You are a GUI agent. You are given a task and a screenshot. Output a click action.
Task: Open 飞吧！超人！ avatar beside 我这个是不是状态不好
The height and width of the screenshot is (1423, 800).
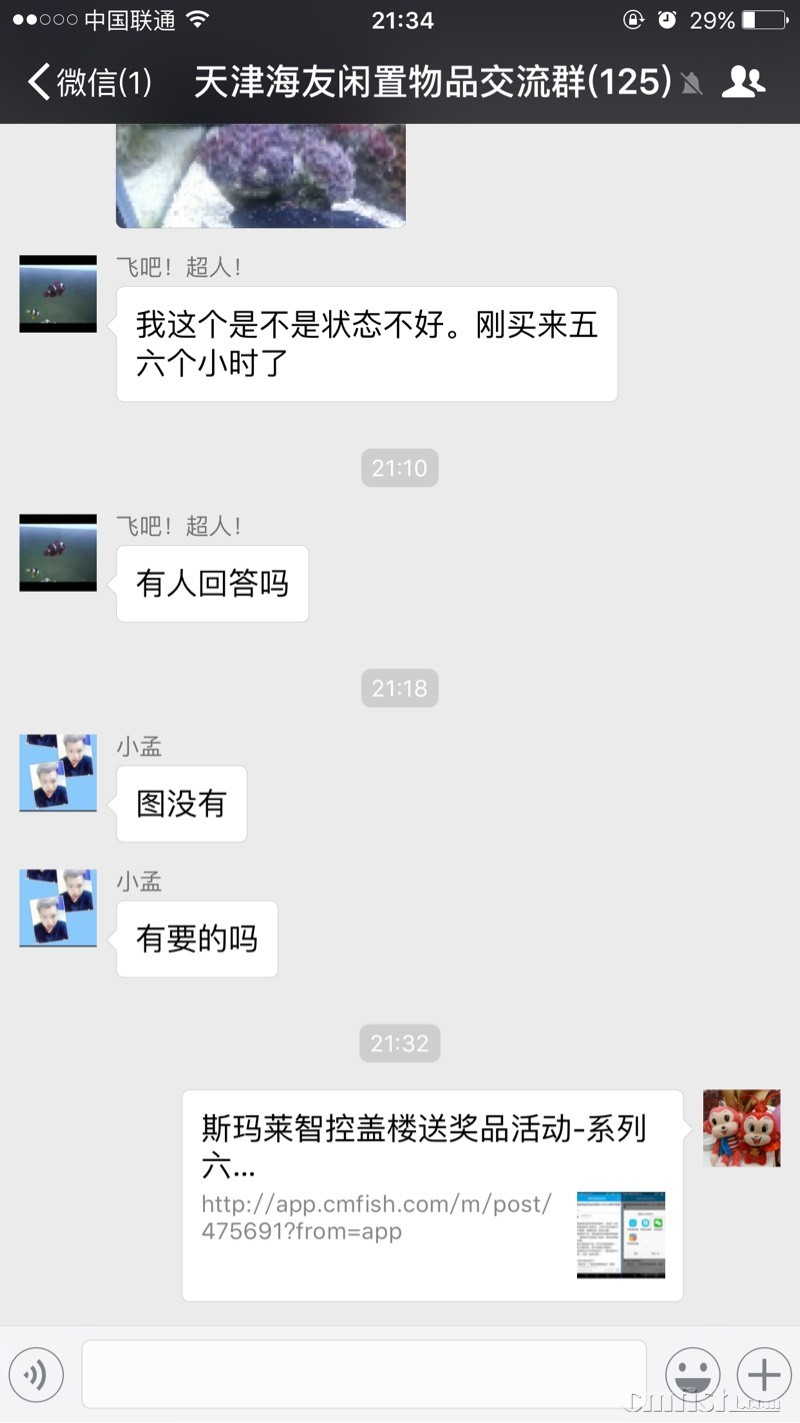[58, 294]
